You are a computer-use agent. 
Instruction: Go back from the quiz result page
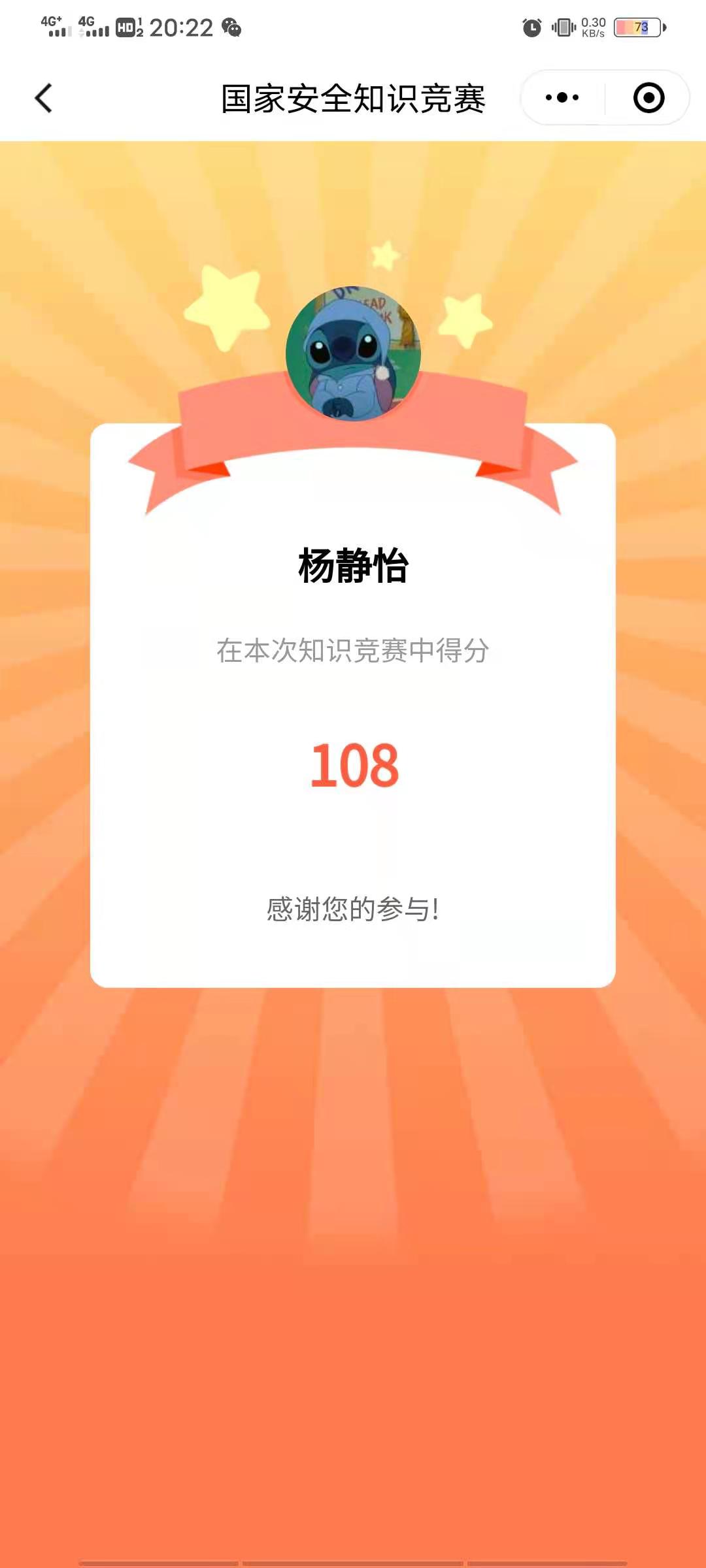click(44, 99)
